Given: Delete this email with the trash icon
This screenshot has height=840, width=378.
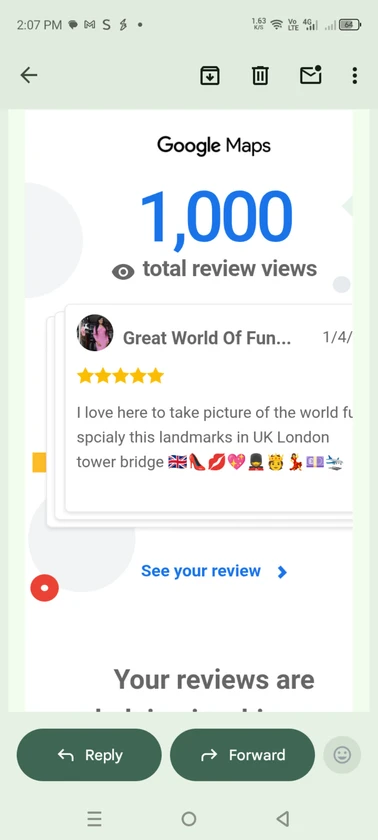Looking at the screenshot, I should click(260, 76).
